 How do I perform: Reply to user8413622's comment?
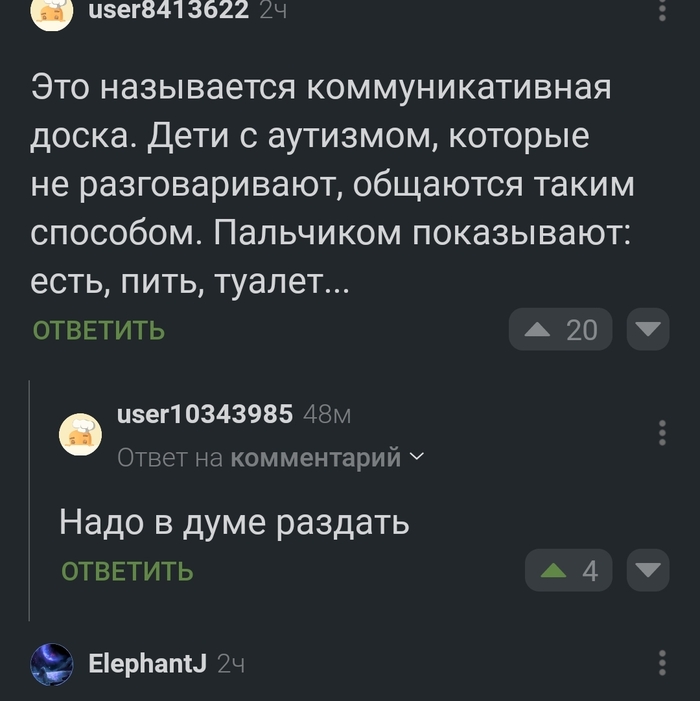coord(99,330)
